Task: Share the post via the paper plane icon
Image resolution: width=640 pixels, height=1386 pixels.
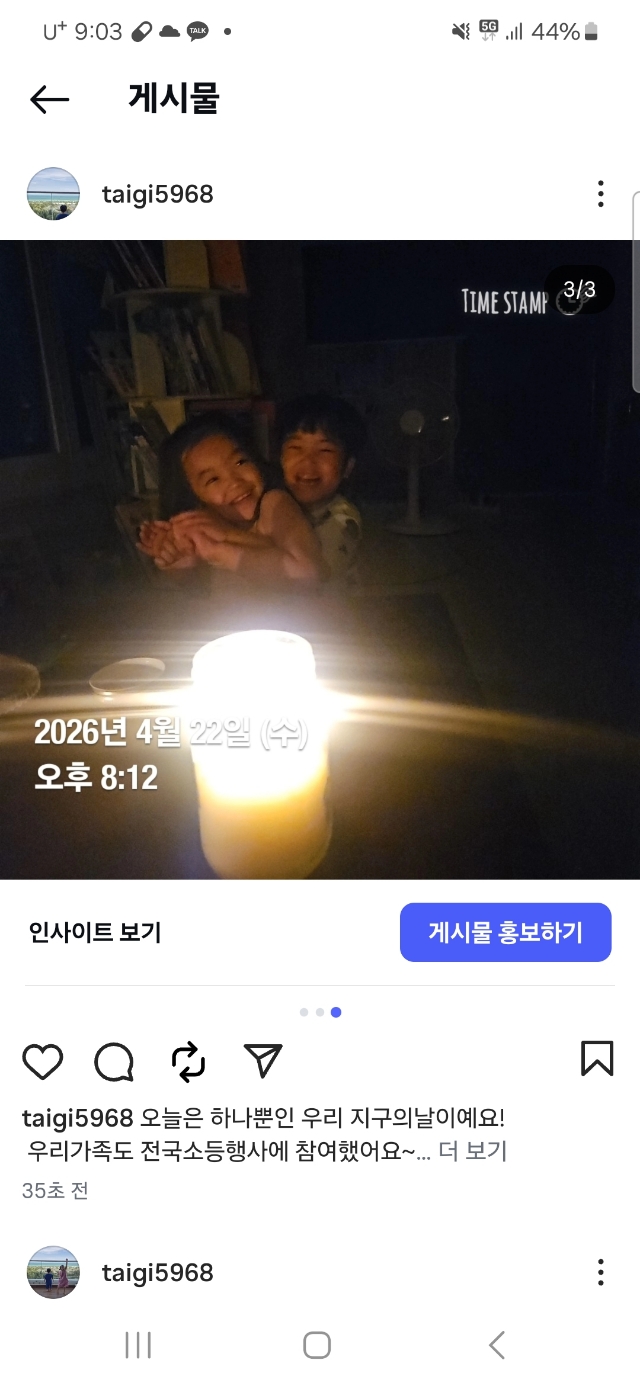Action: (263, 1061)
